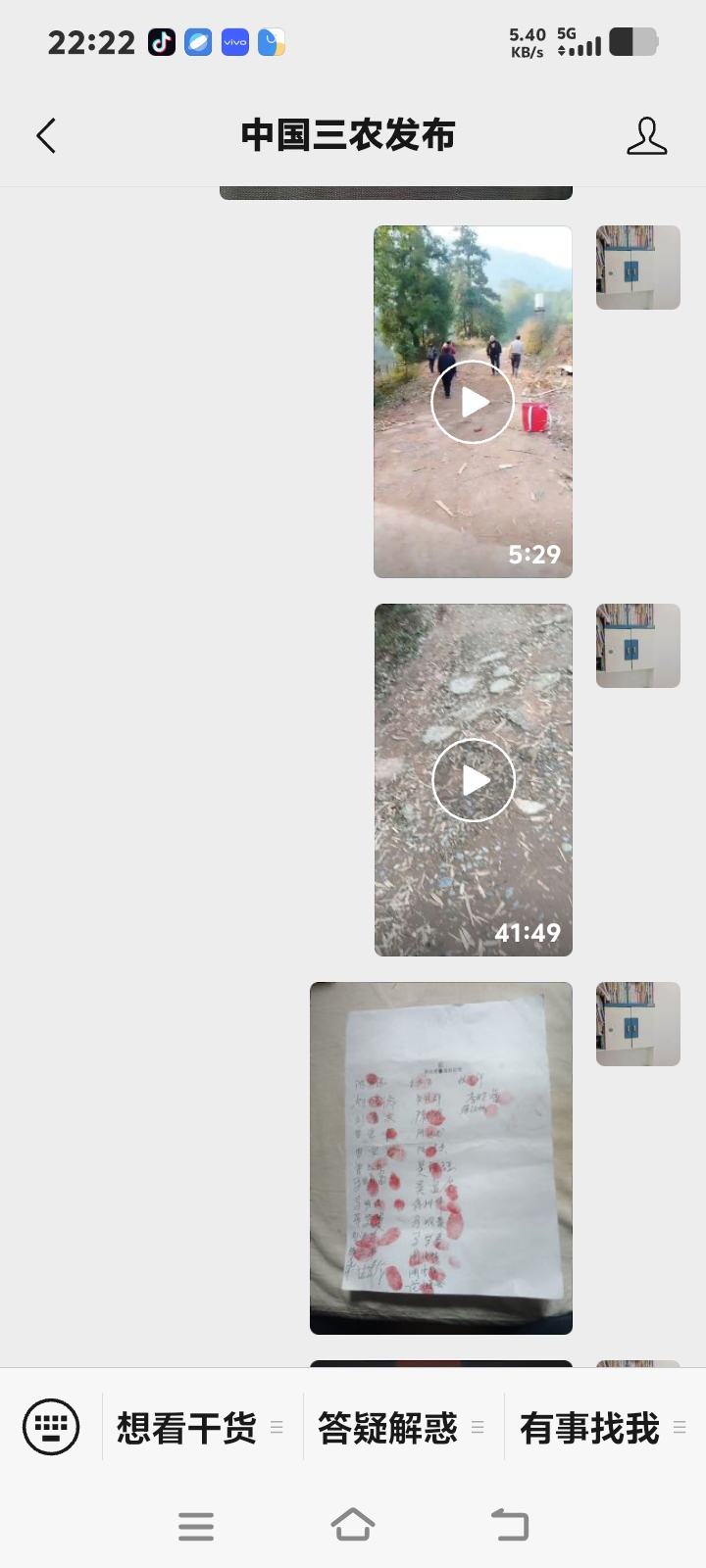Play the 41:49 video message
The image size is (706, 1568).
click(x=473, y=780)
